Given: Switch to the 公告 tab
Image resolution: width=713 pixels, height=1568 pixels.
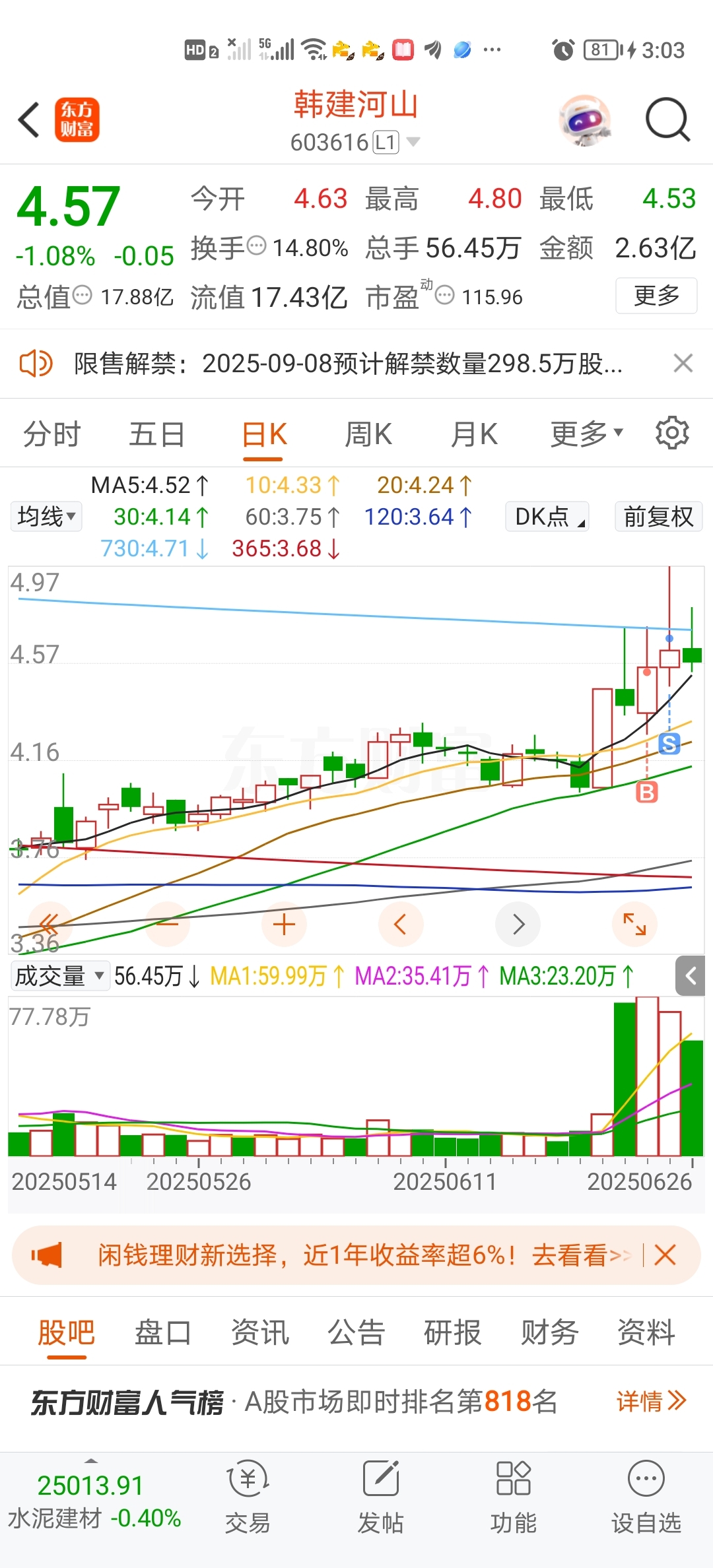Looking at the screenshot, I should point(356,1332).
